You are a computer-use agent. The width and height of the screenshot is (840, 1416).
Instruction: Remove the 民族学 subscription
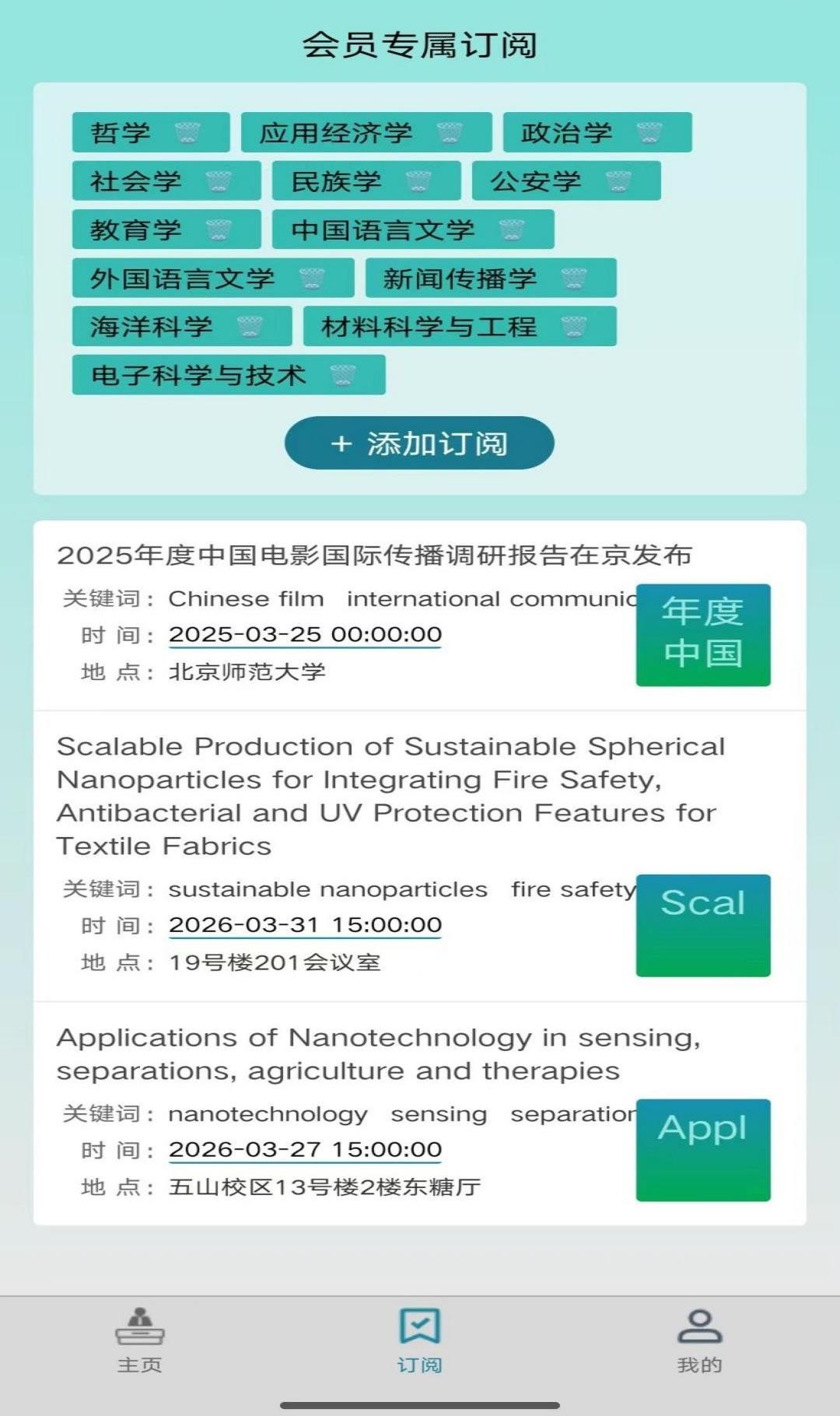tap(418, 181)
